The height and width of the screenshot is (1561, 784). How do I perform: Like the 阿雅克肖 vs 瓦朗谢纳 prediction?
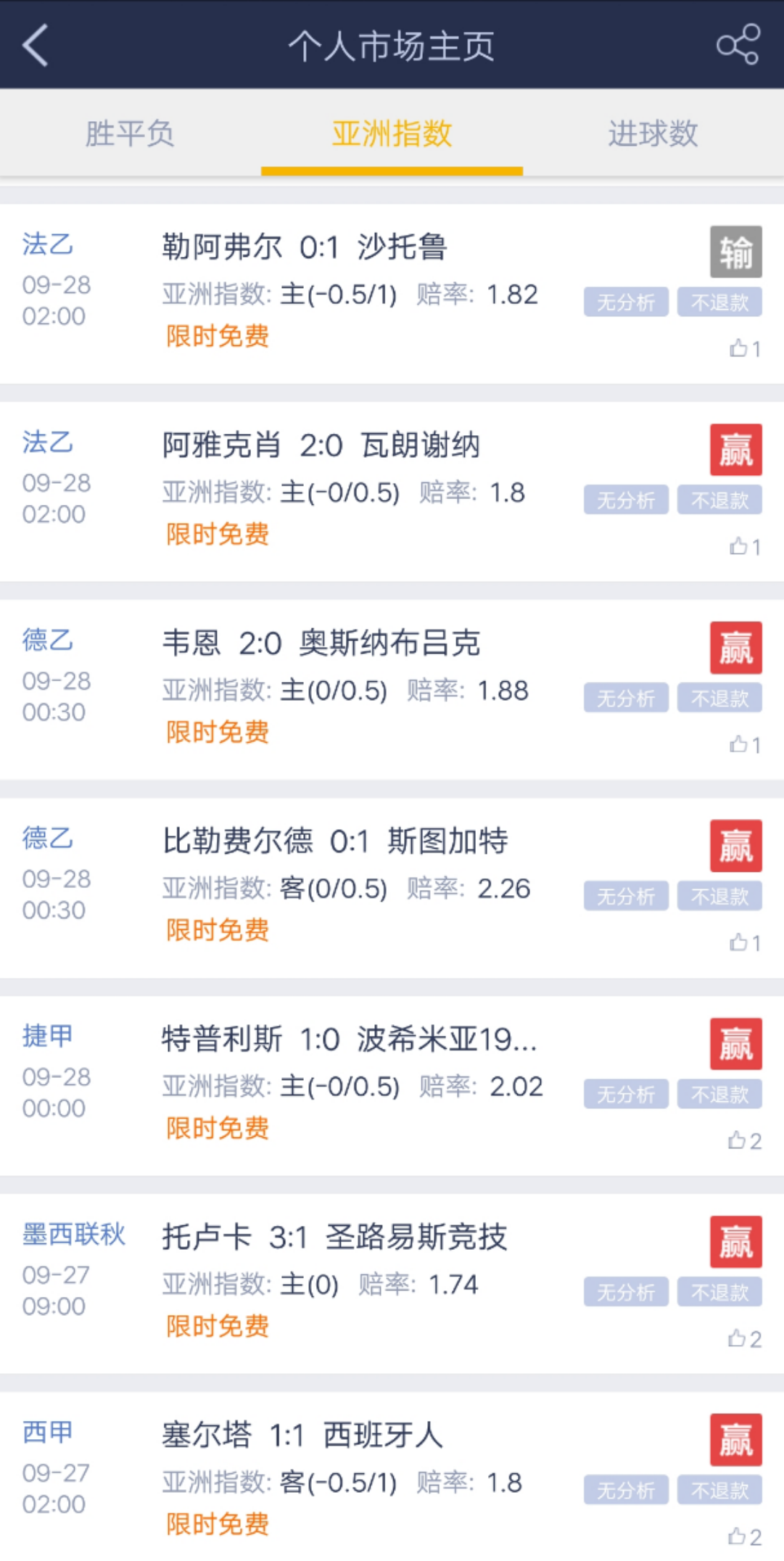pyautogui.click(x=744, y=547)
